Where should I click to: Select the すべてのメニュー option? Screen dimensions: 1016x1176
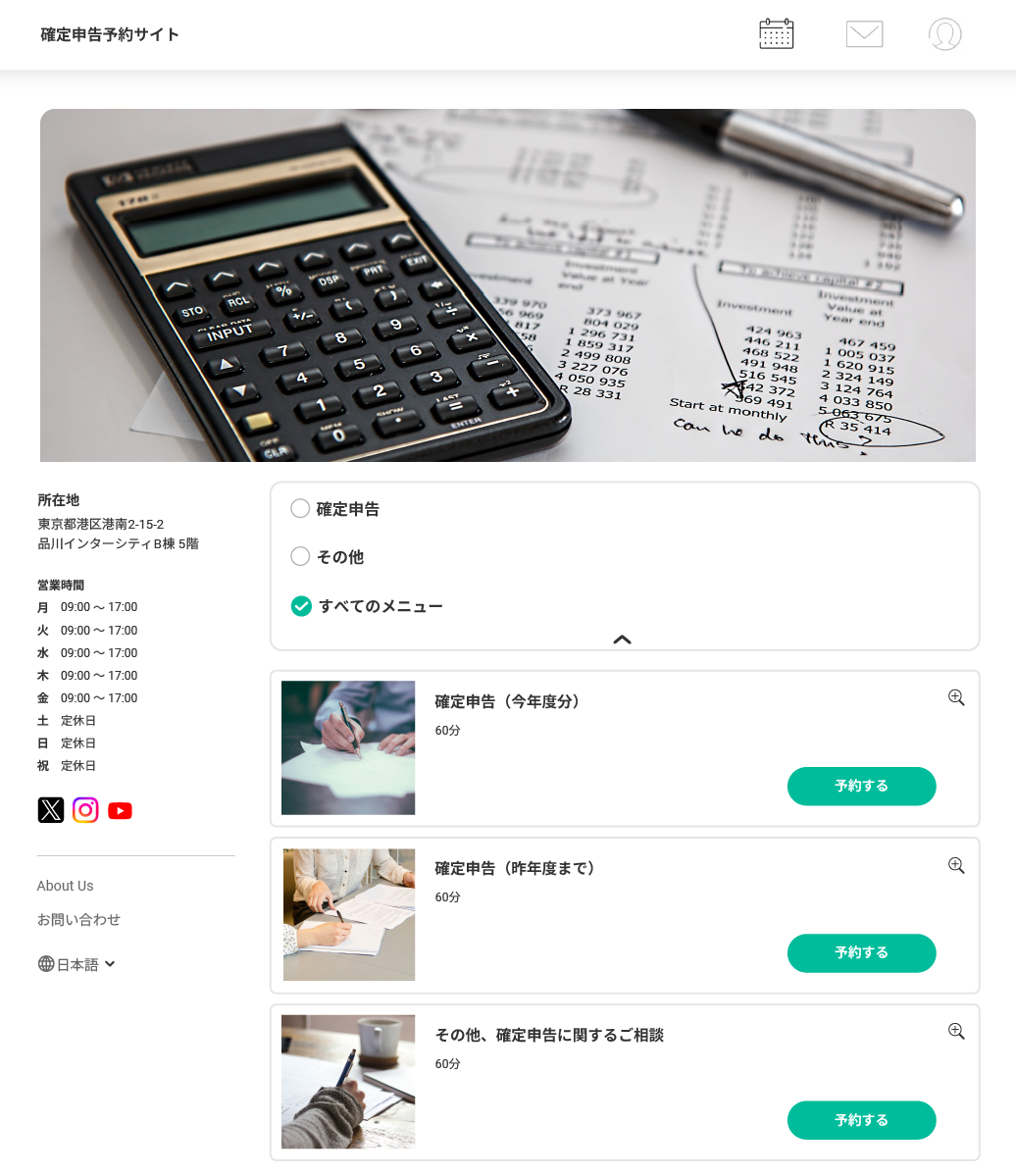click(x=301, y=606)
